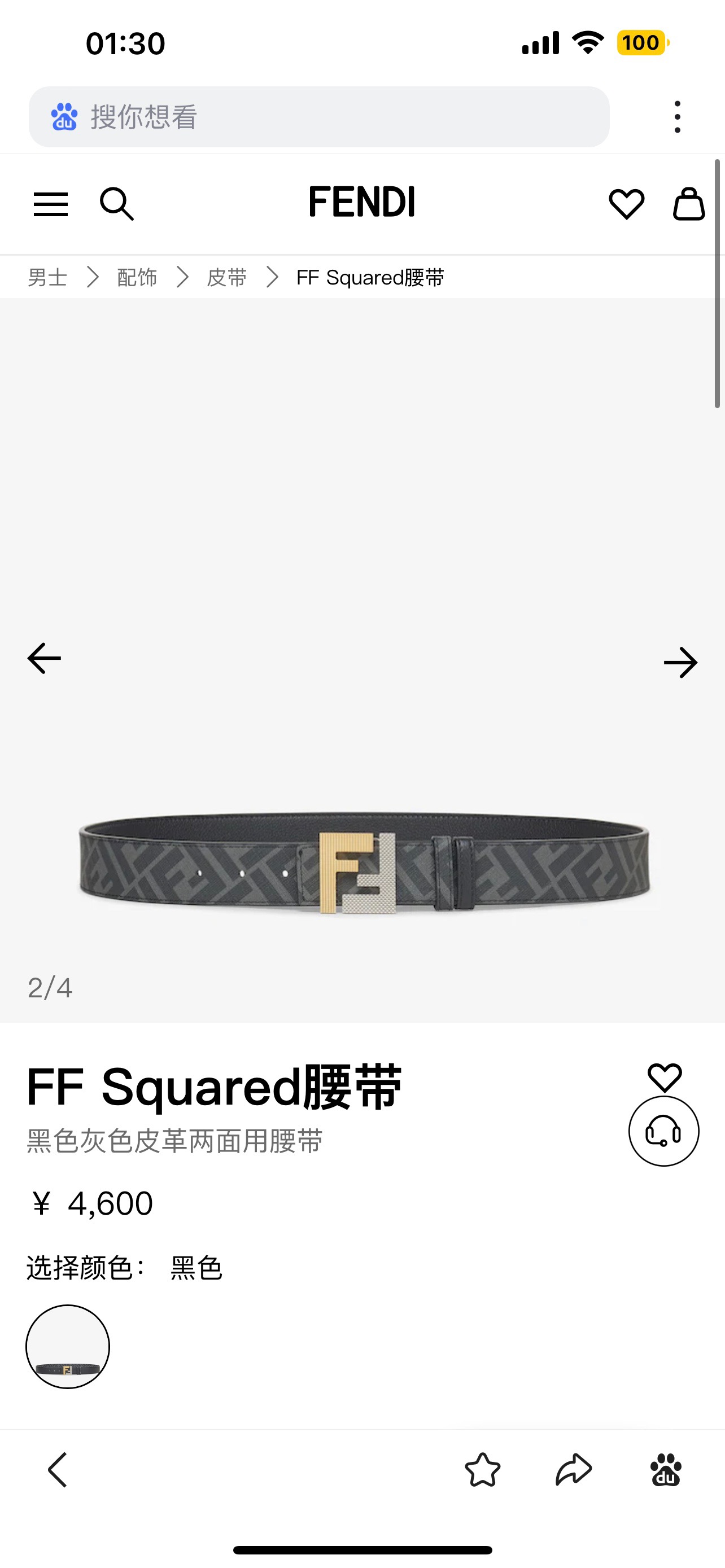Open the browser overflow menu
The image size is (725, 1568).
click(x=677, y=116)
